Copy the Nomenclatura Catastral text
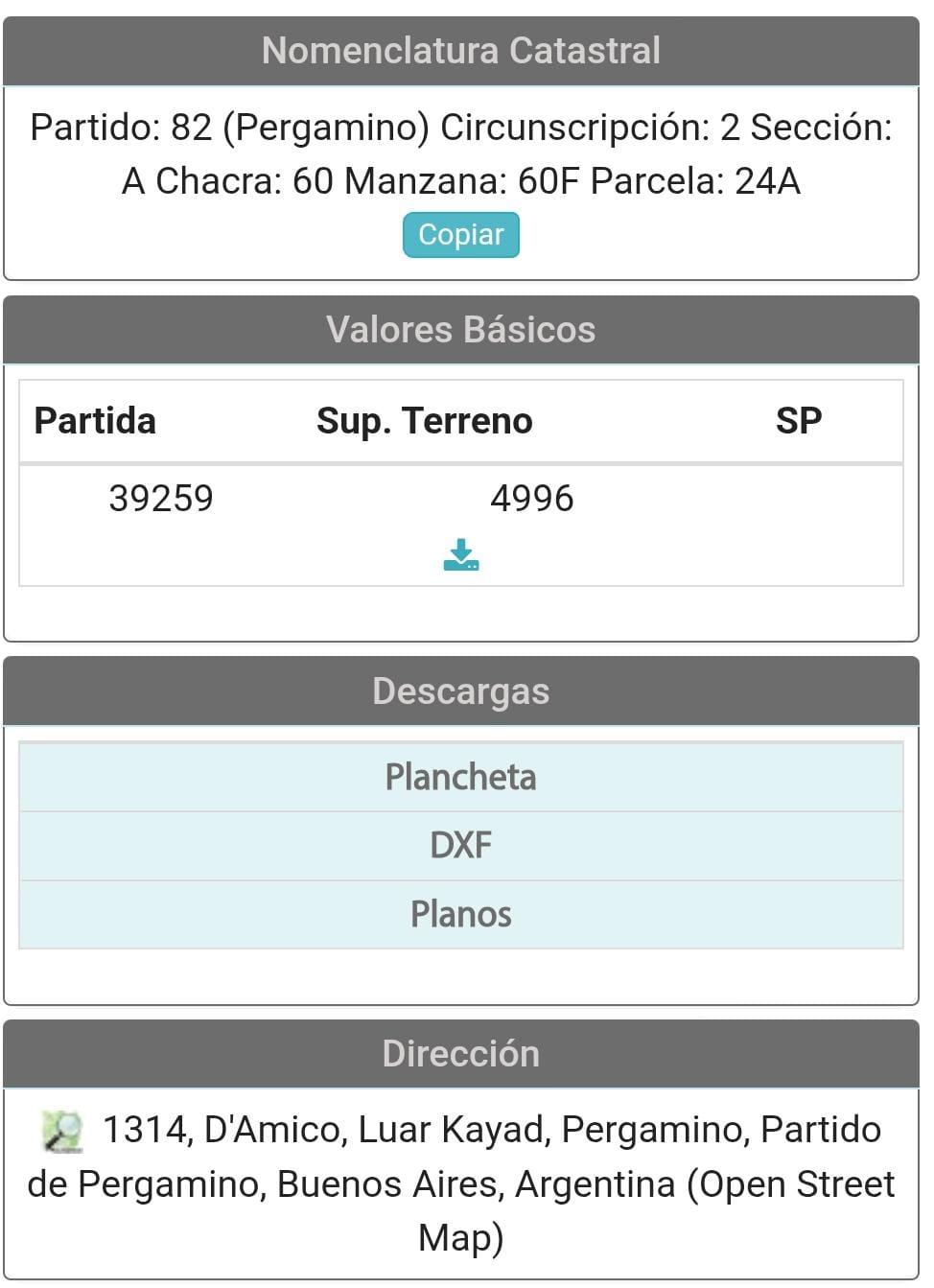Viewport: 934px width, 1288px height. pyautogui.click(x=461, y=234)
